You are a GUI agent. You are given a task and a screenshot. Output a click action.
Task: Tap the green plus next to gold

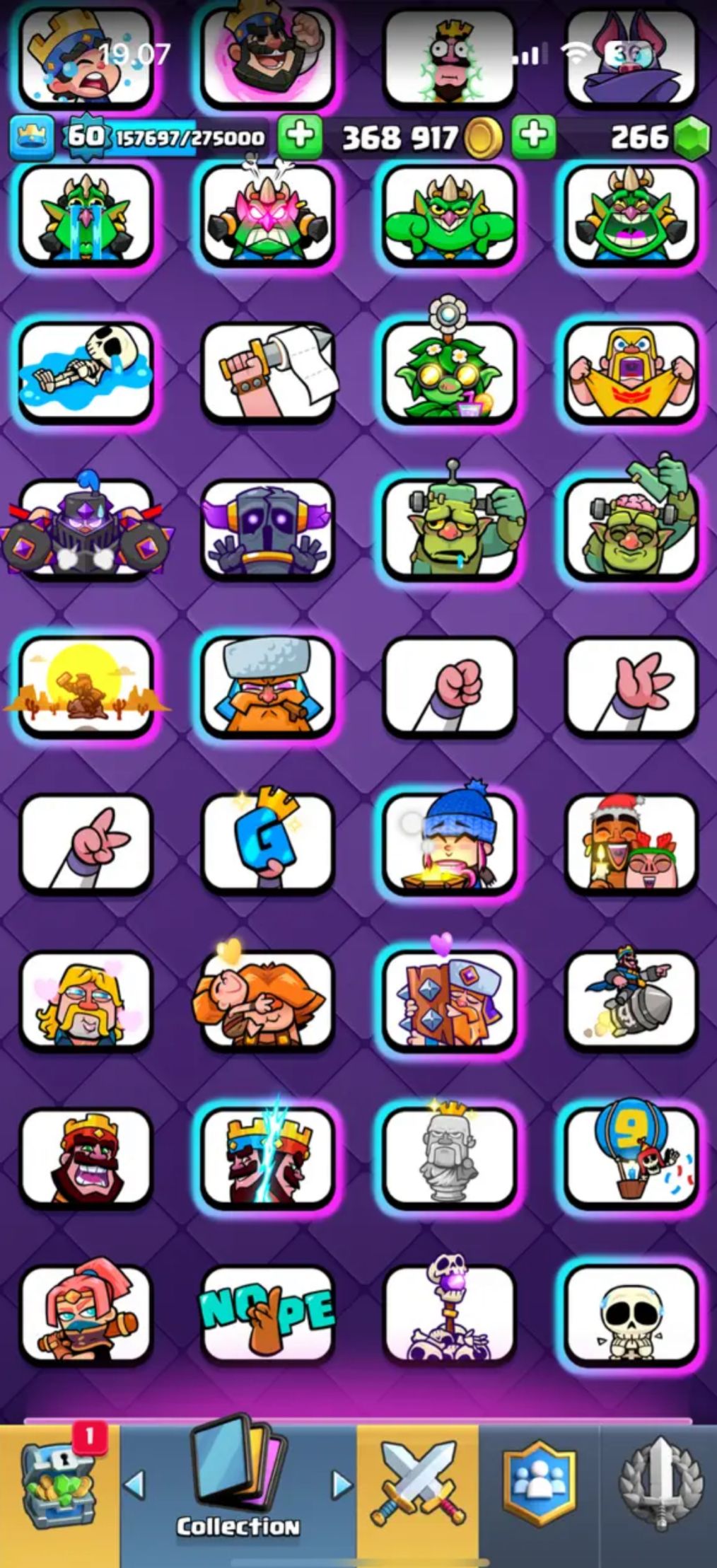coord(301,136)
